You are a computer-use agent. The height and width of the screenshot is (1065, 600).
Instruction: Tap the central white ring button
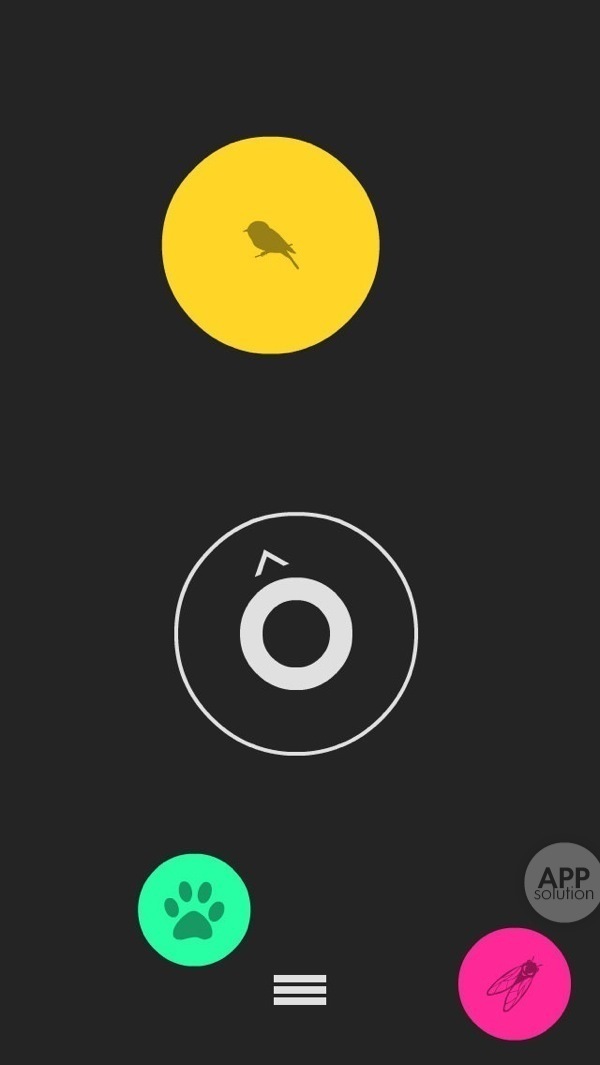[x=296, y=634]
